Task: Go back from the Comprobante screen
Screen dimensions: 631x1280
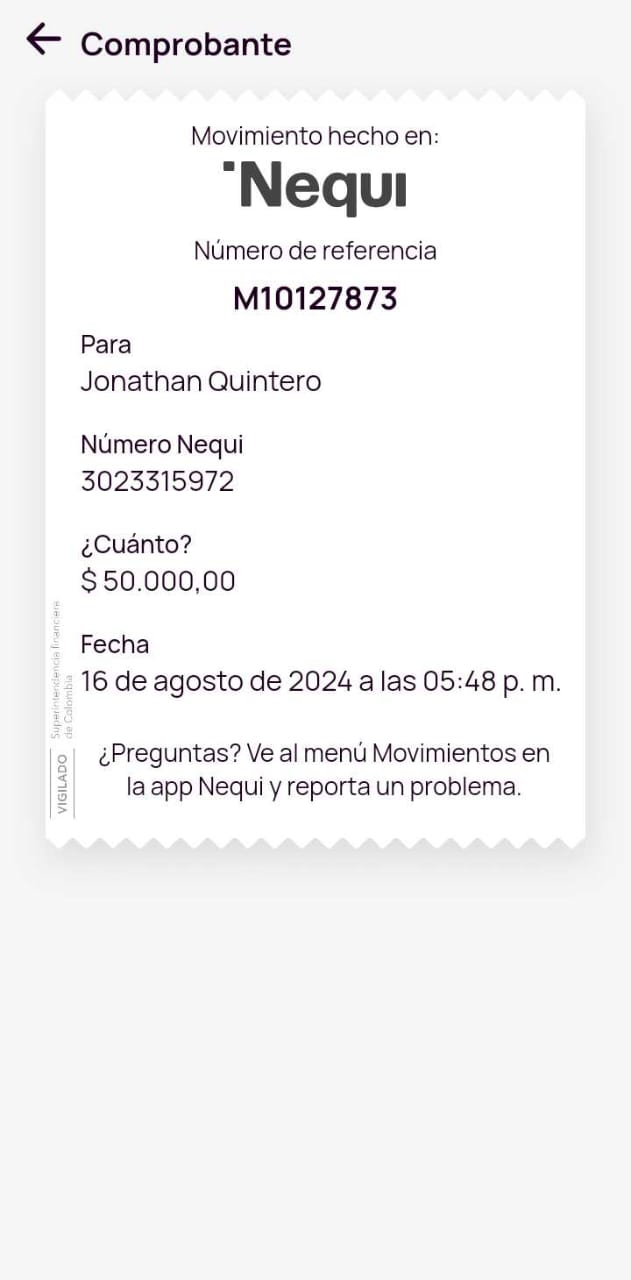Action: 43,40
